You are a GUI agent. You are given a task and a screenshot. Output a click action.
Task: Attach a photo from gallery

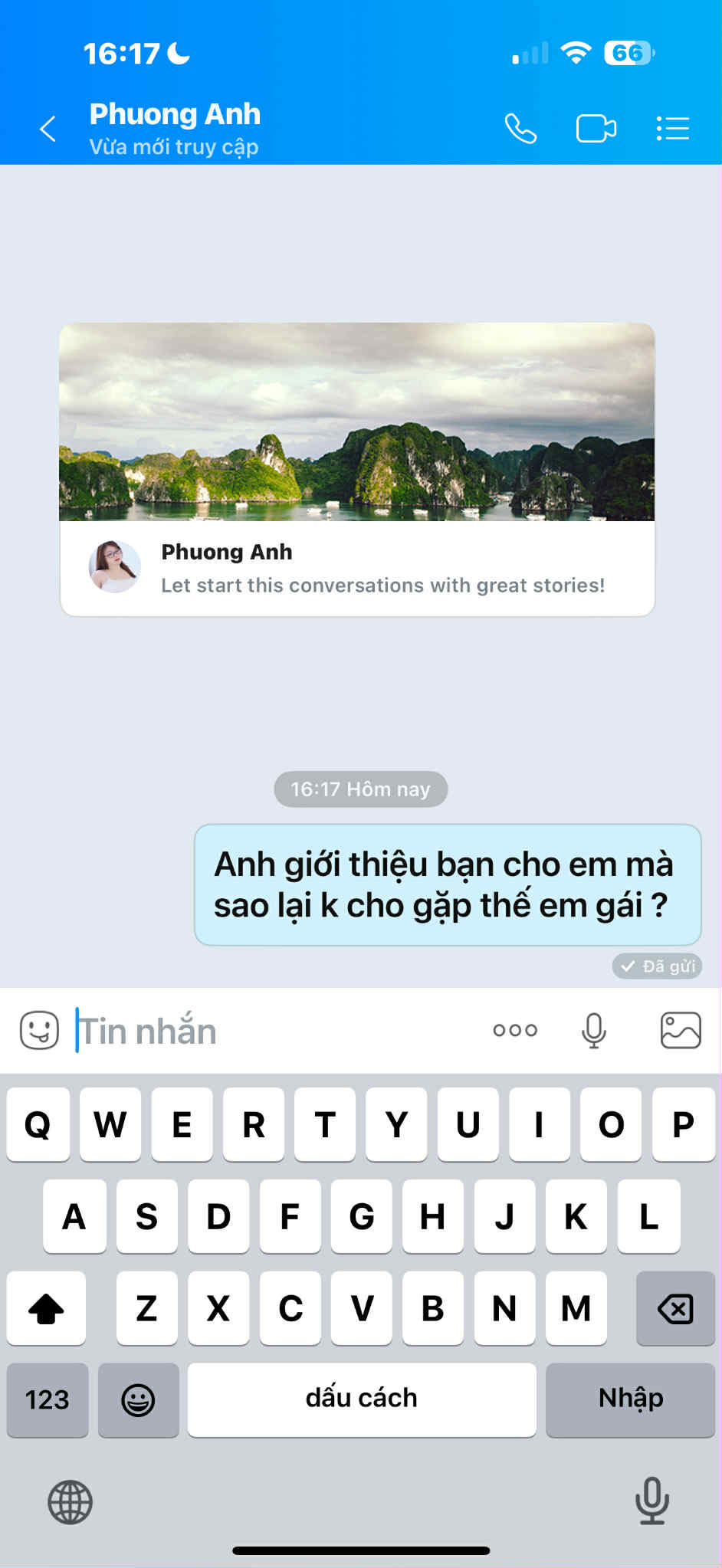[x=681, y=1031]
